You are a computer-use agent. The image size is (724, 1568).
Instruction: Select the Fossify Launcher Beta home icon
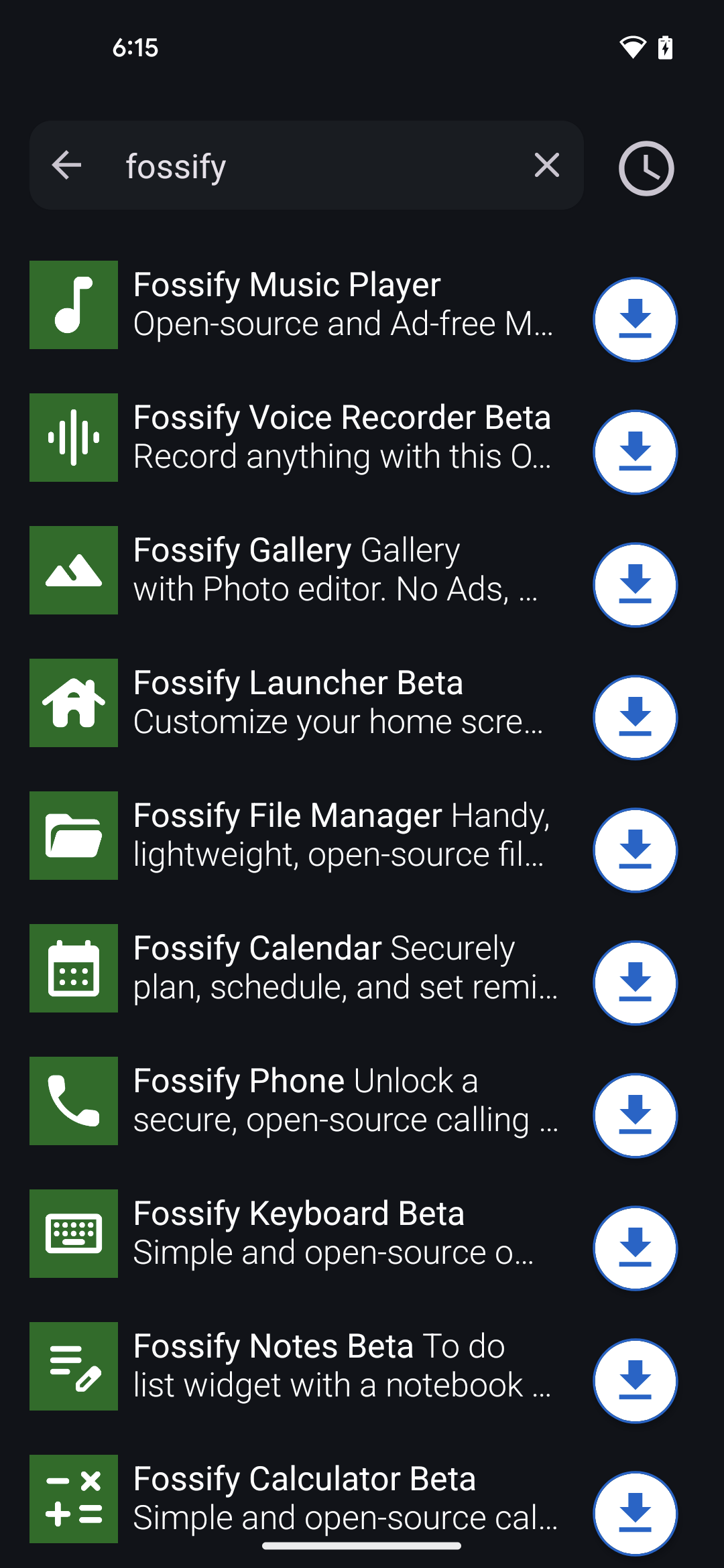pos(74,702)
